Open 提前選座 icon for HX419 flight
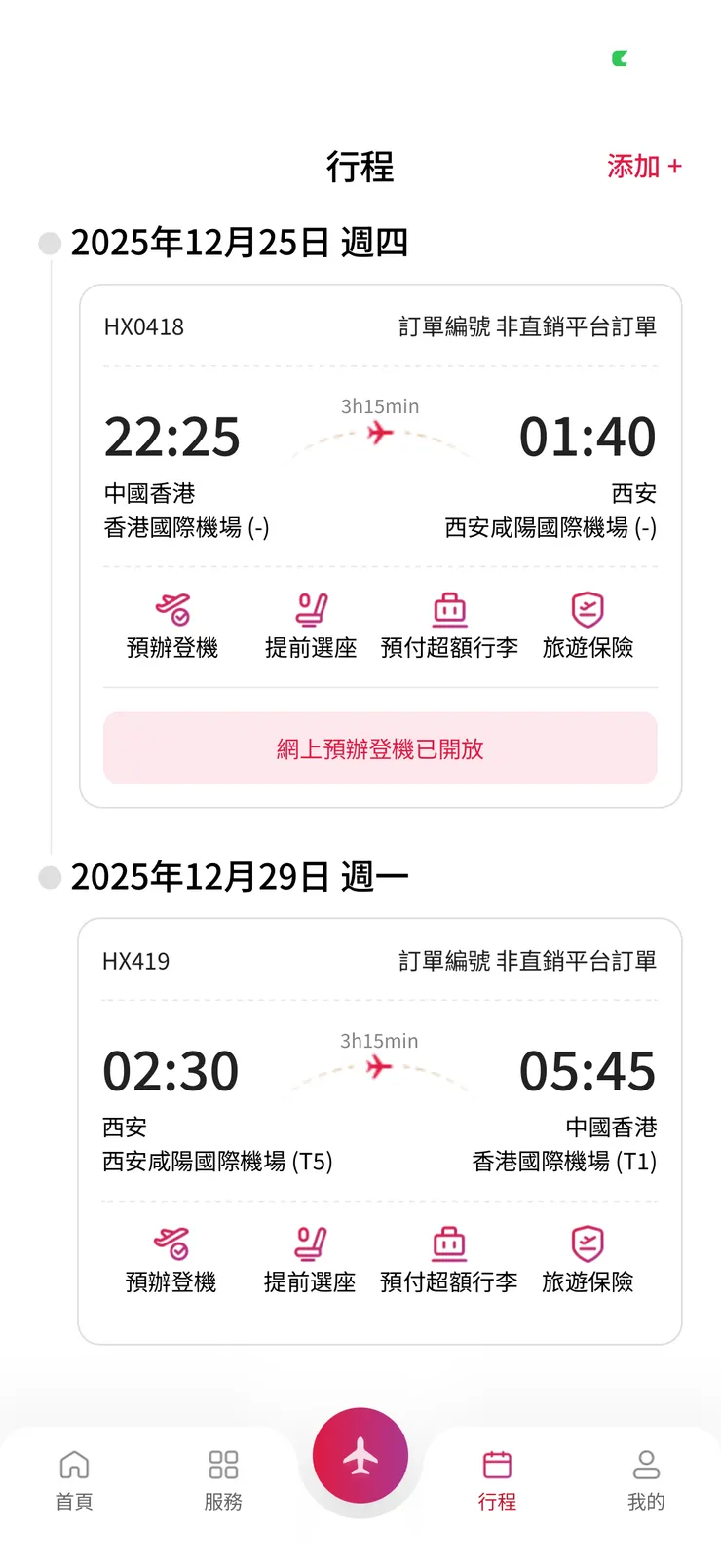721x1568 pixels. click(x=310, y=1257)
